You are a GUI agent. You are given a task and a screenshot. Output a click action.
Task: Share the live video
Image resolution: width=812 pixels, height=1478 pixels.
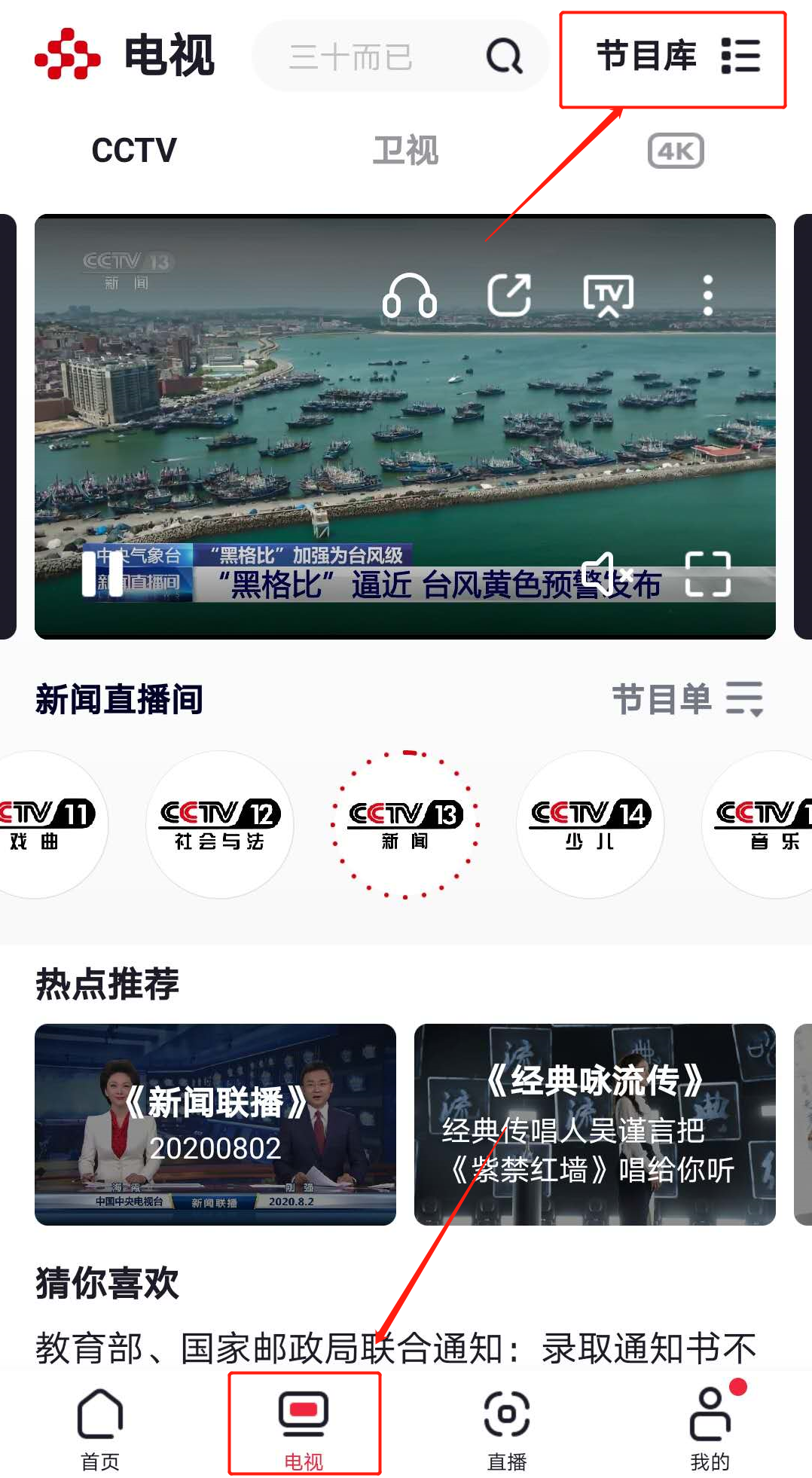pos(509,295)
